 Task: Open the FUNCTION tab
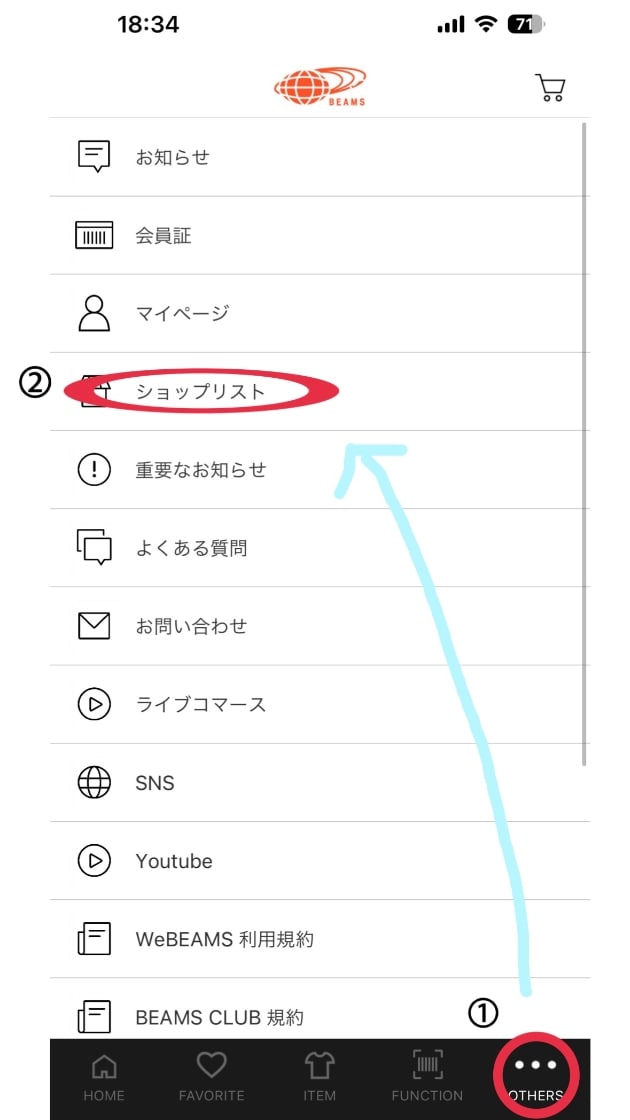[427, 1077]
